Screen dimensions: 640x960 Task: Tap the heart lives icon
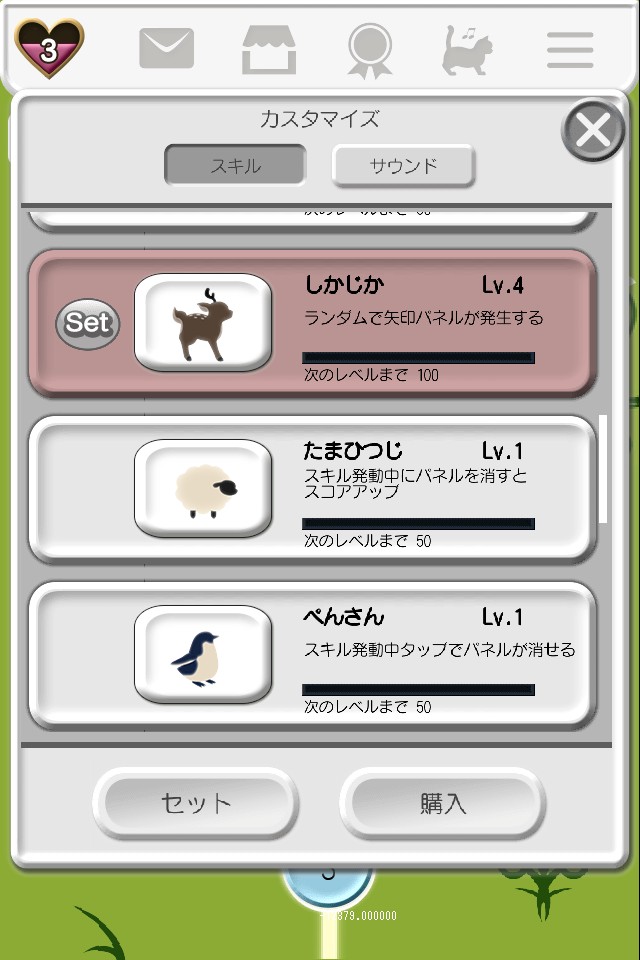pyautogui.click(x=49, y=48)
